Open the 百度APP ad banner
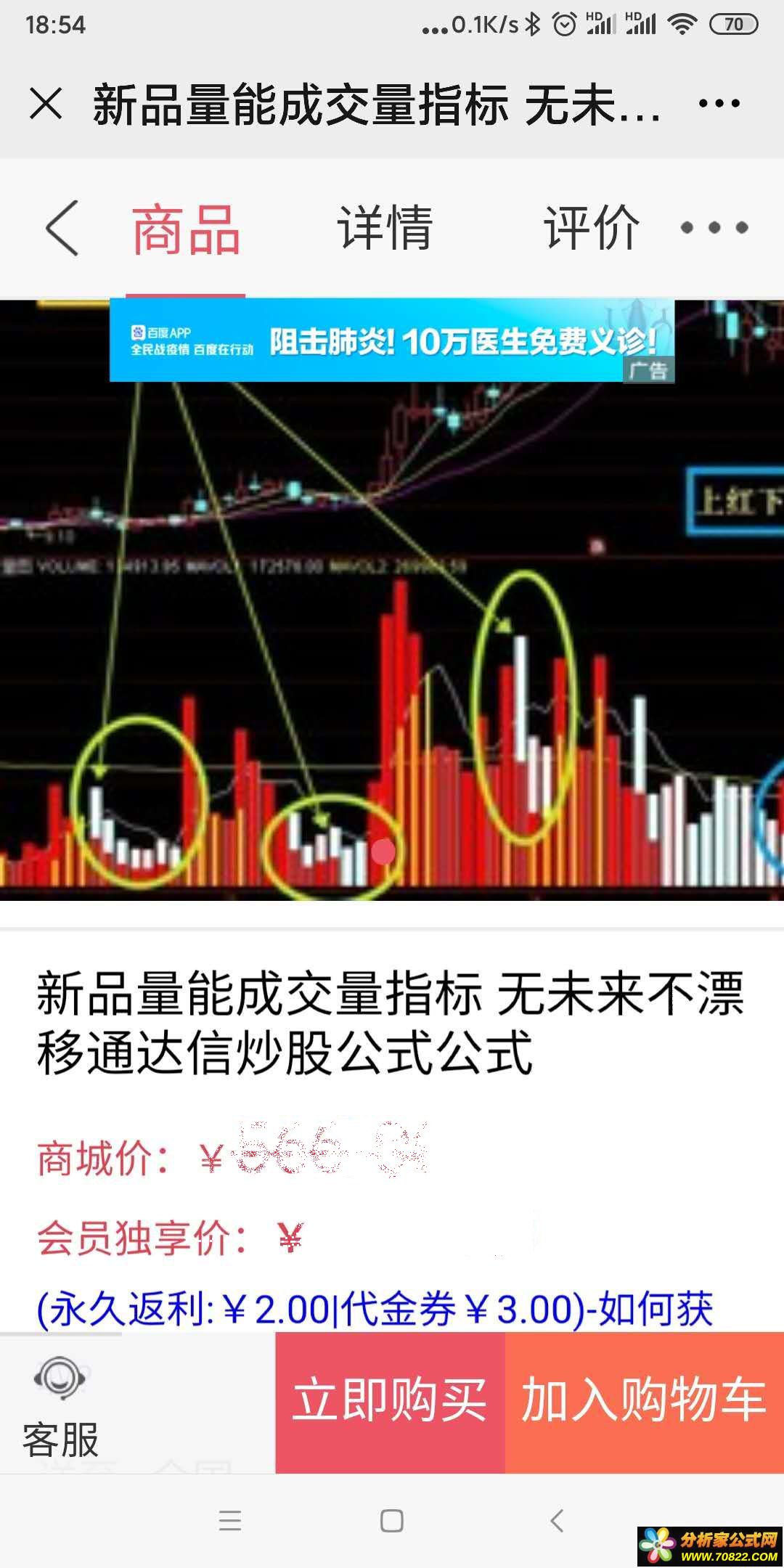This screenshot has height=1568, width=784. [392, 340]
